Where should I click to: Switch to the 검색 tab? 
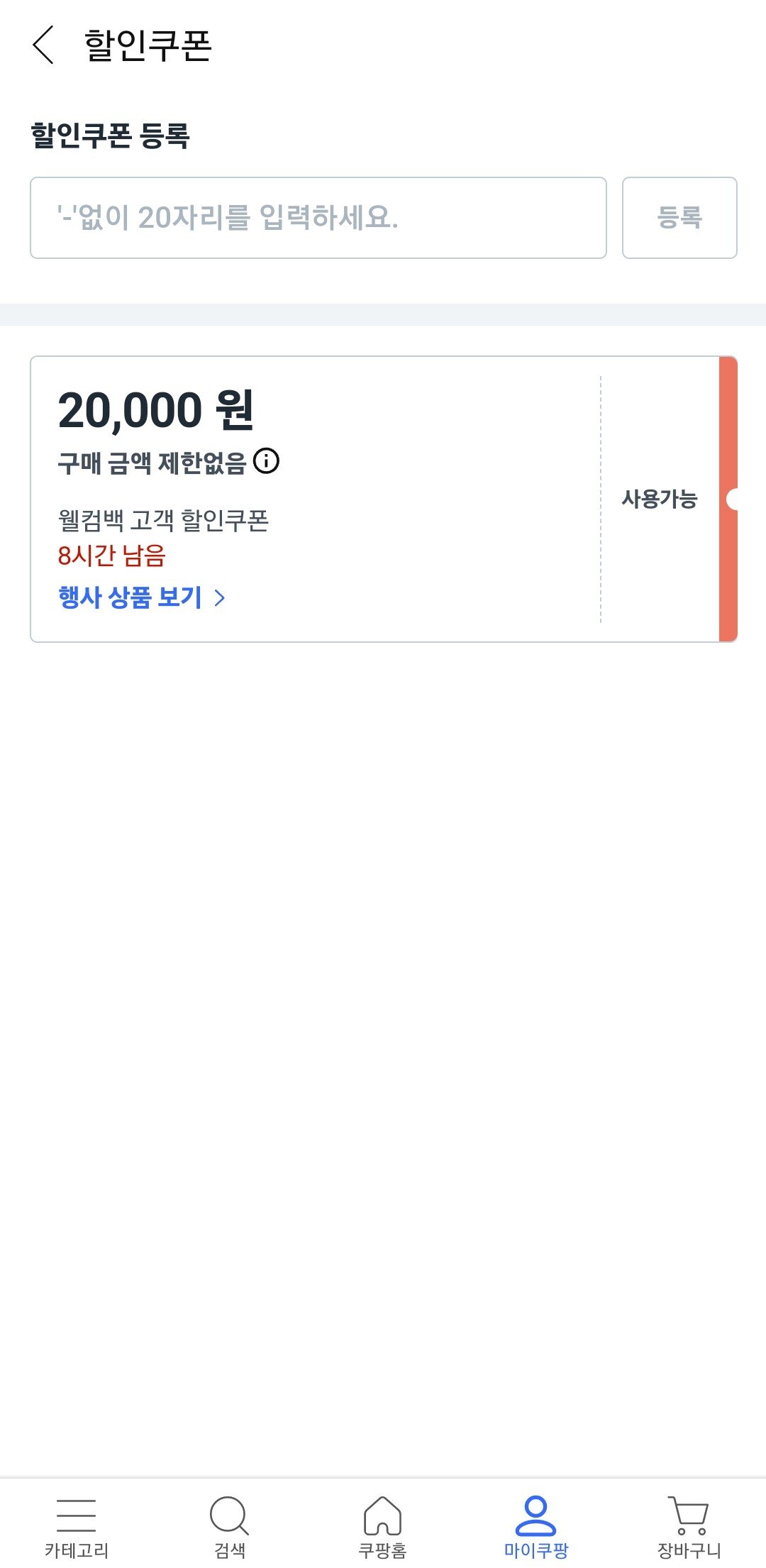tap(230, 1525)
